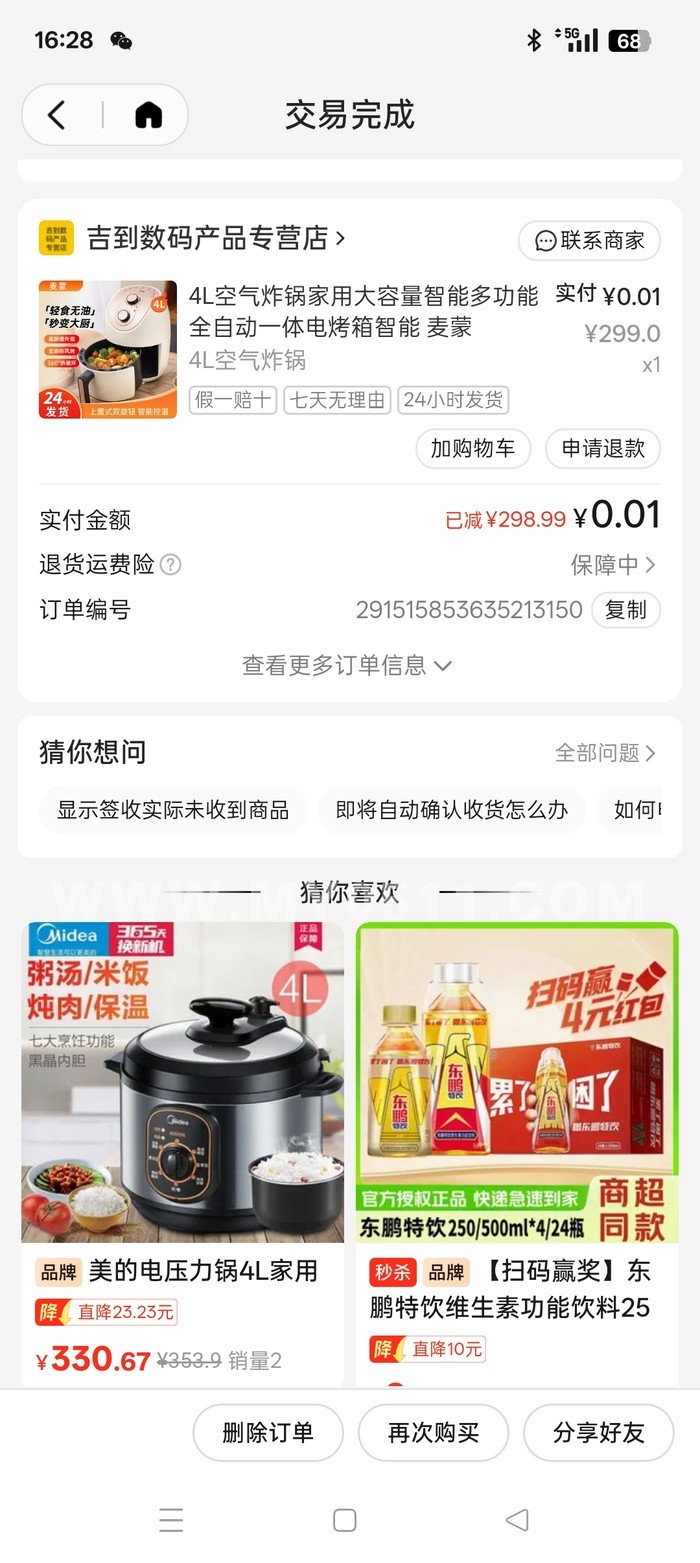The height and width of the screenshot is (1563, 700).
Task: Expand 查看更多订单信息
Action: (x=346, y=665)
